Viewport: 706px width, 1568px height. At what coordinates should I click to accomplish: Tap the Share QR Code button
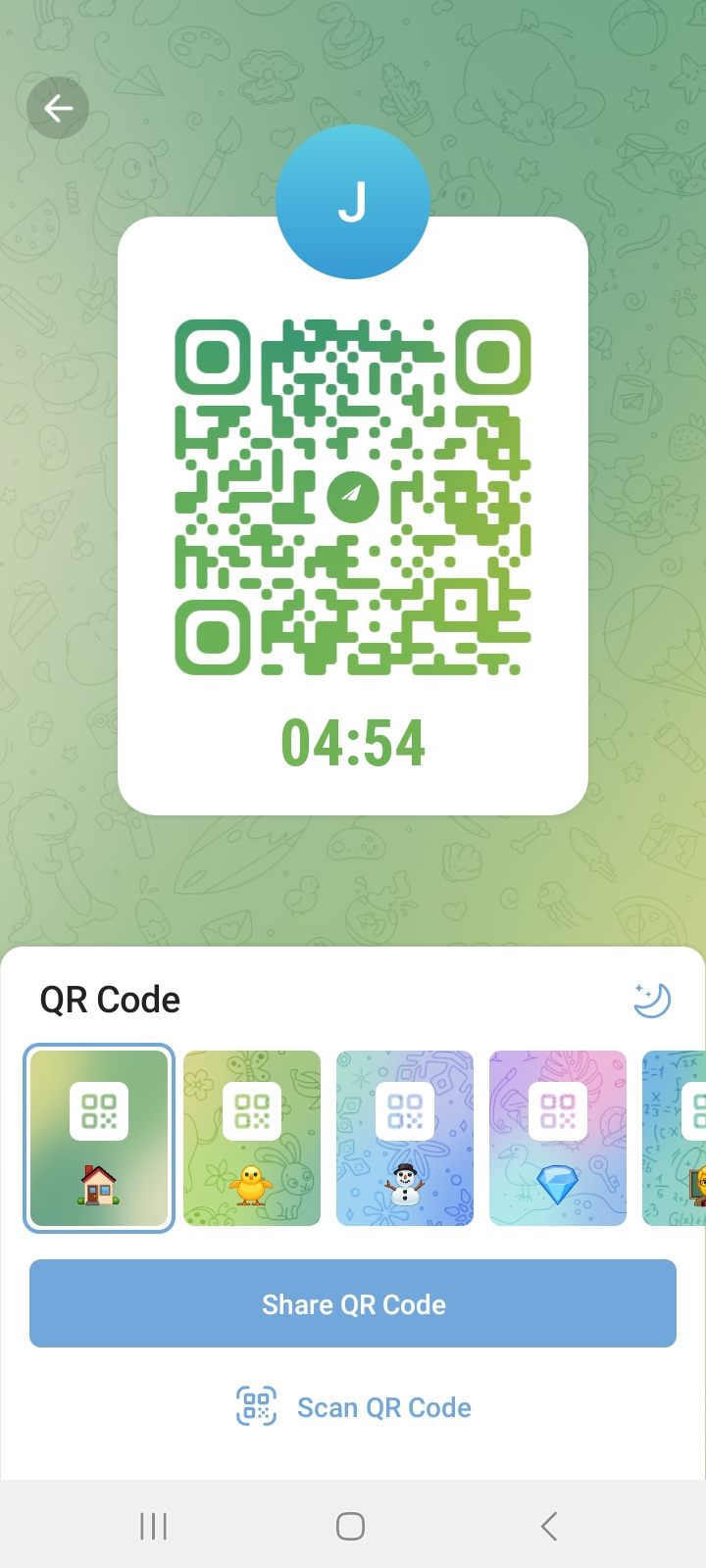(353, 1303)
